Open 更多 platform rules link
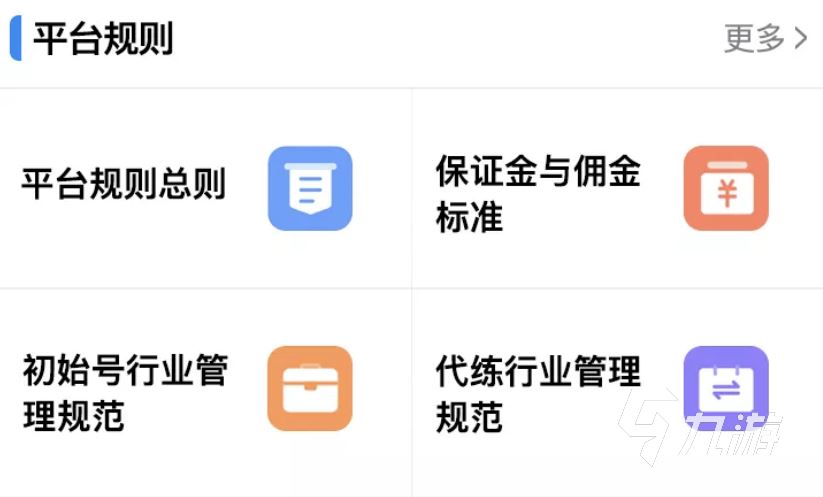This screenshot has width=823, height=497. click(764, 39)
